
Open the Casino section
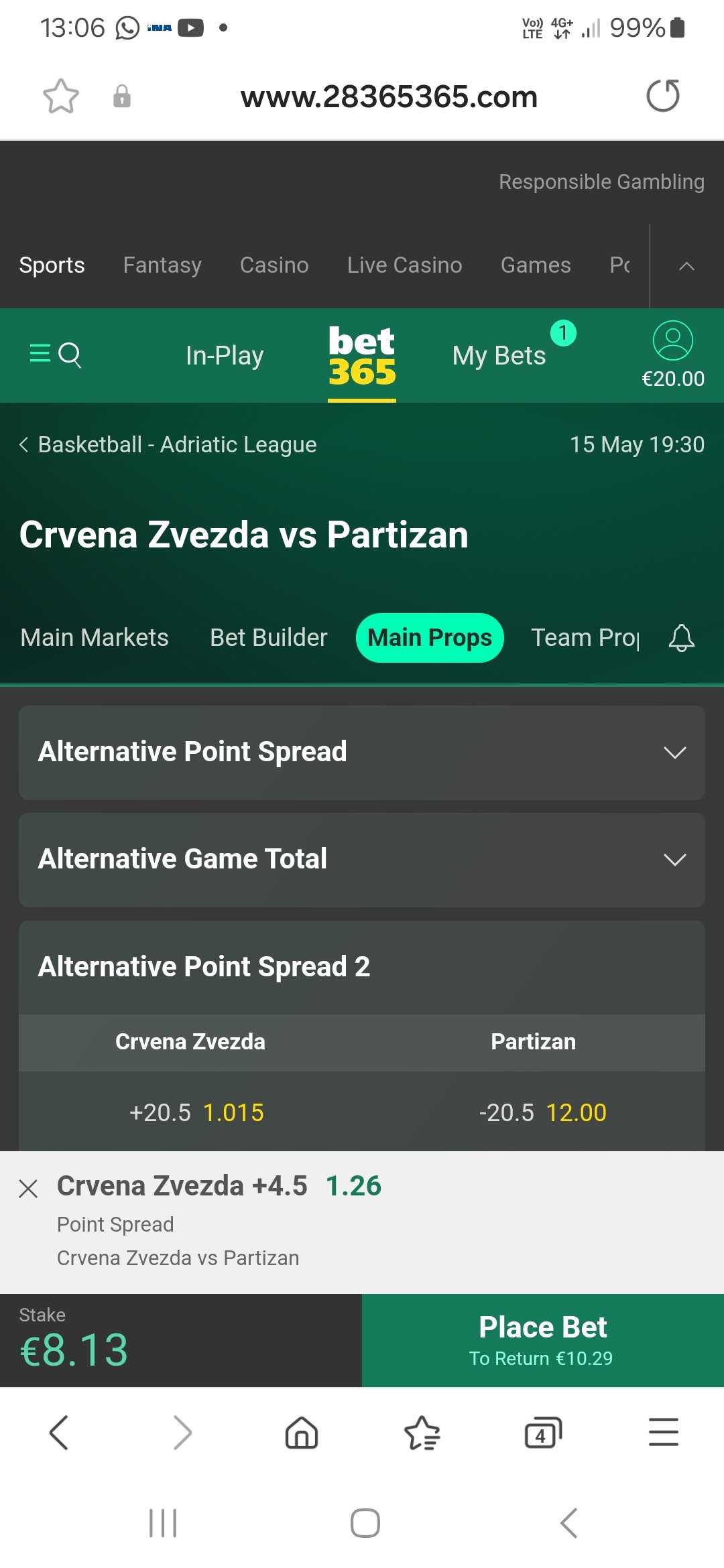[274, 265]
